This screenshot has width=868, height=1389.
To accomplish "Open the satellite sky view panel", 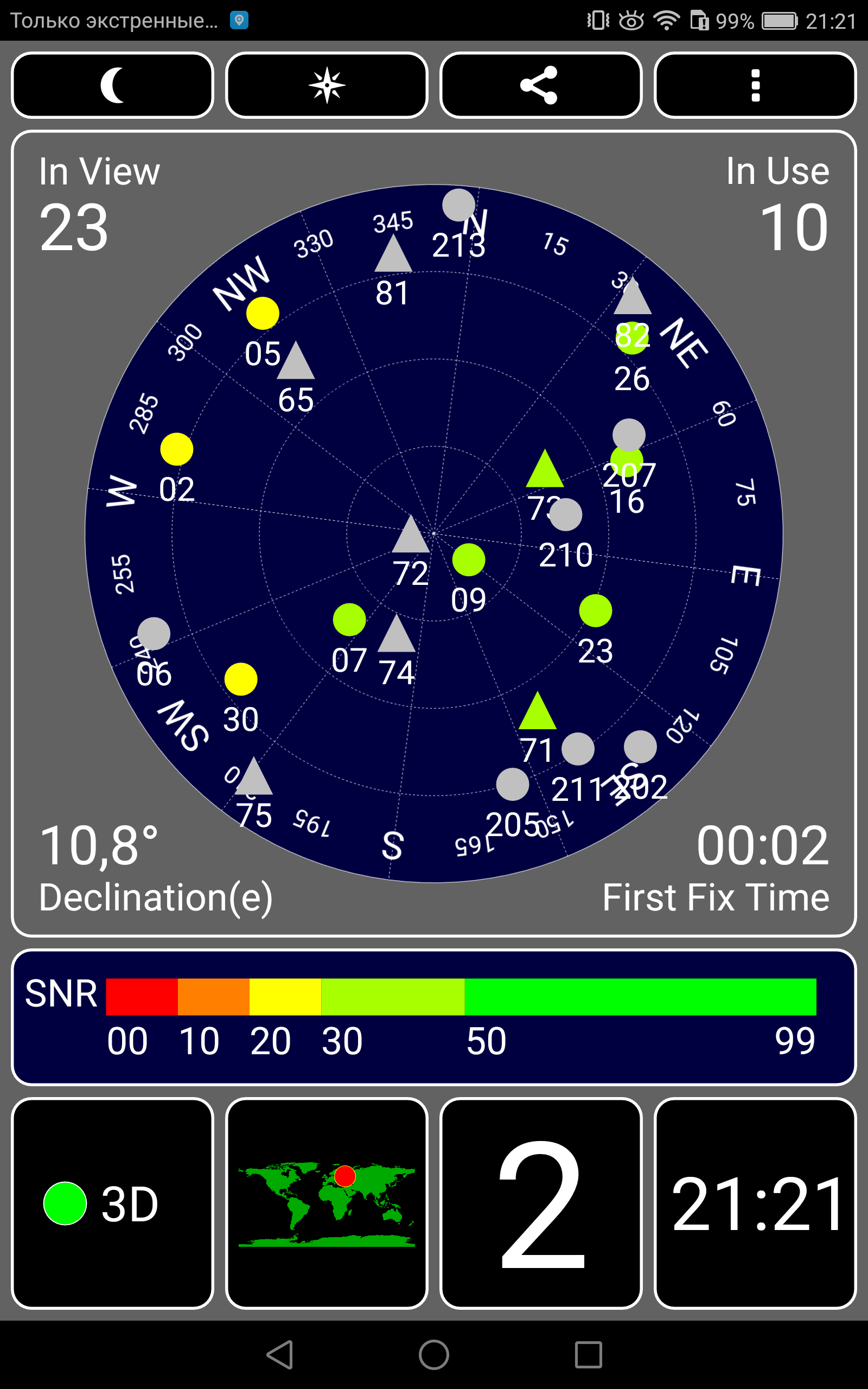I will click(434, 534).
